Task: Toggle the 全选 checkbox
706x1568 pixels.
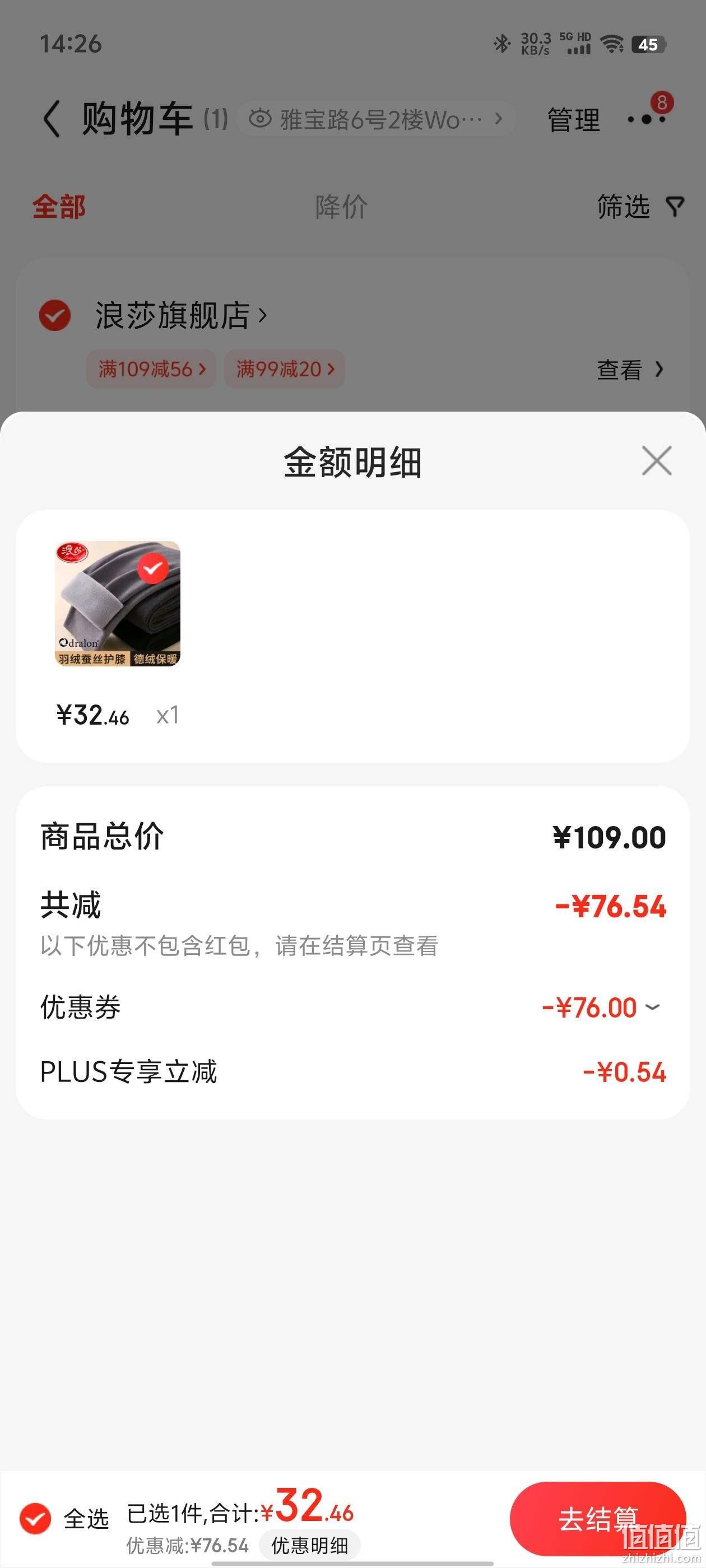Action: 35,1518
